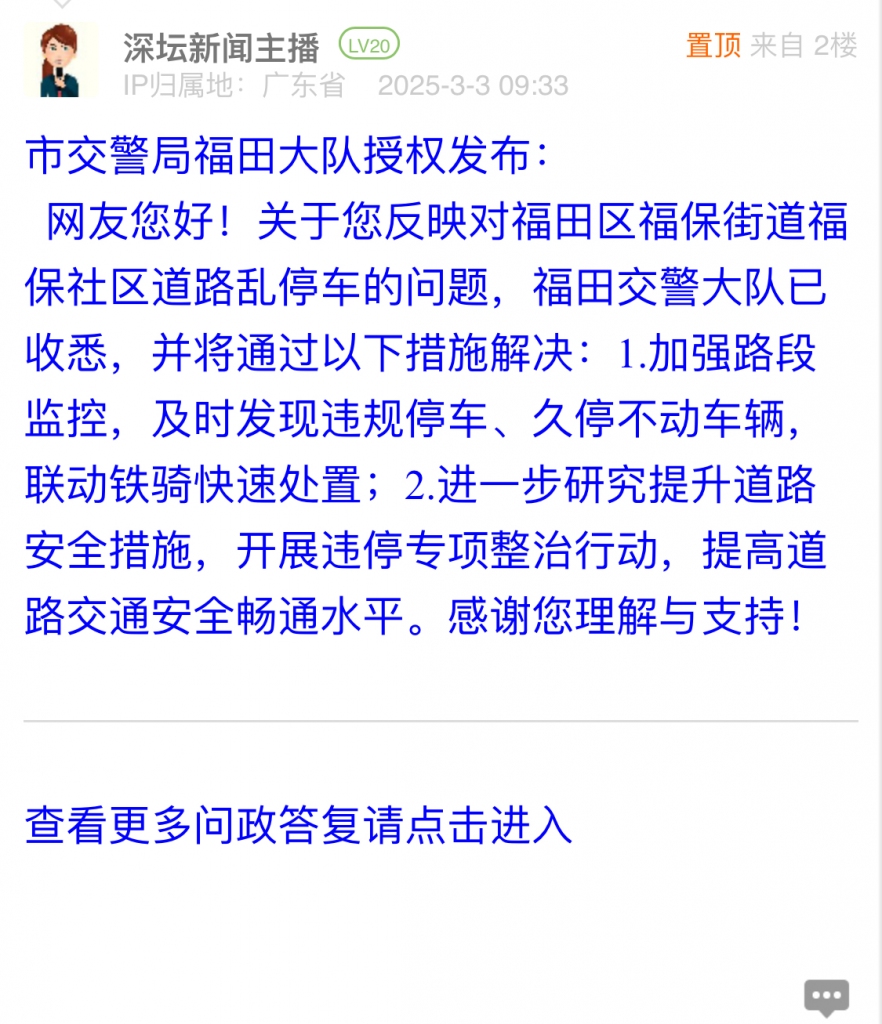The image size is (882, 1024).
Task: Tap the comment bubble reply icon
Action: tap(826, 996)
